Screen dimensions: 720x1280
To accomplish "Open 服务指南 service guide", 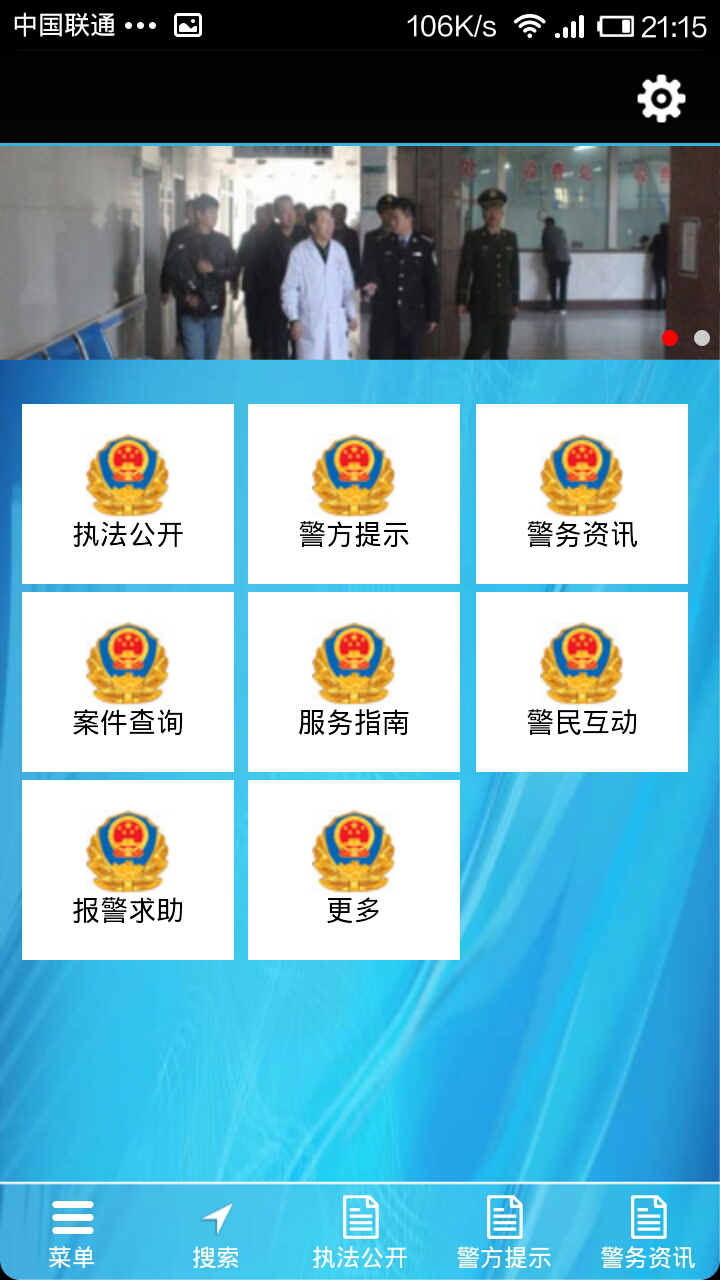I will (354, 682).
